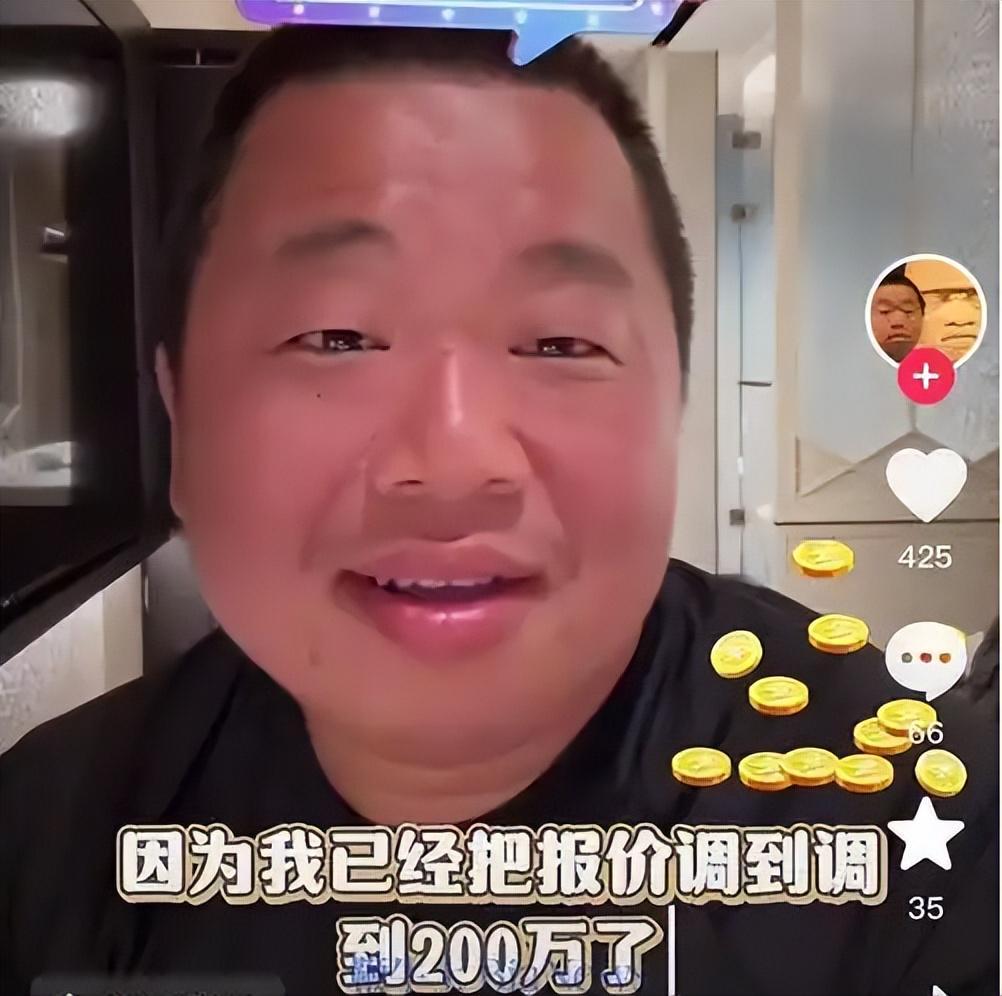Open the comments speech bubble

tap(925, 658)
